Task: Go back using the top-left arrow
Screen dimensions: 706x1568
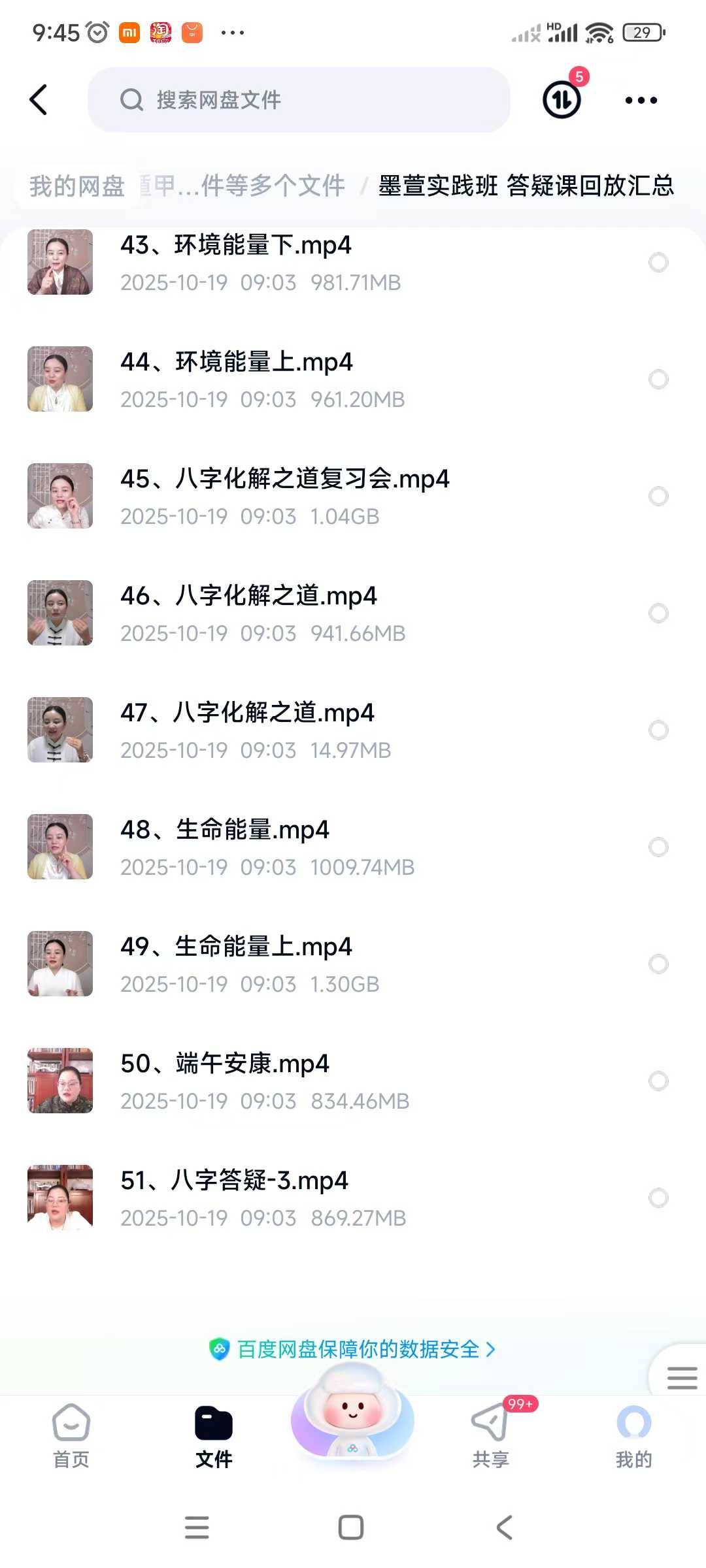Action: point(39,100)
